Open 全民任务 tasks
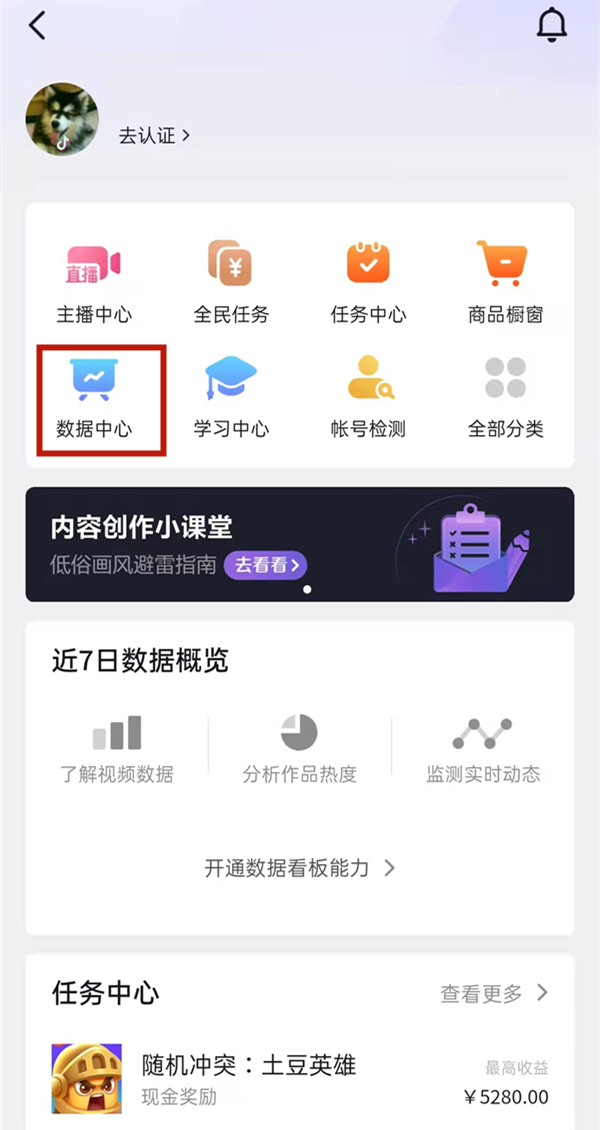Screen dimensions: 600x1130 coord(231,282)
